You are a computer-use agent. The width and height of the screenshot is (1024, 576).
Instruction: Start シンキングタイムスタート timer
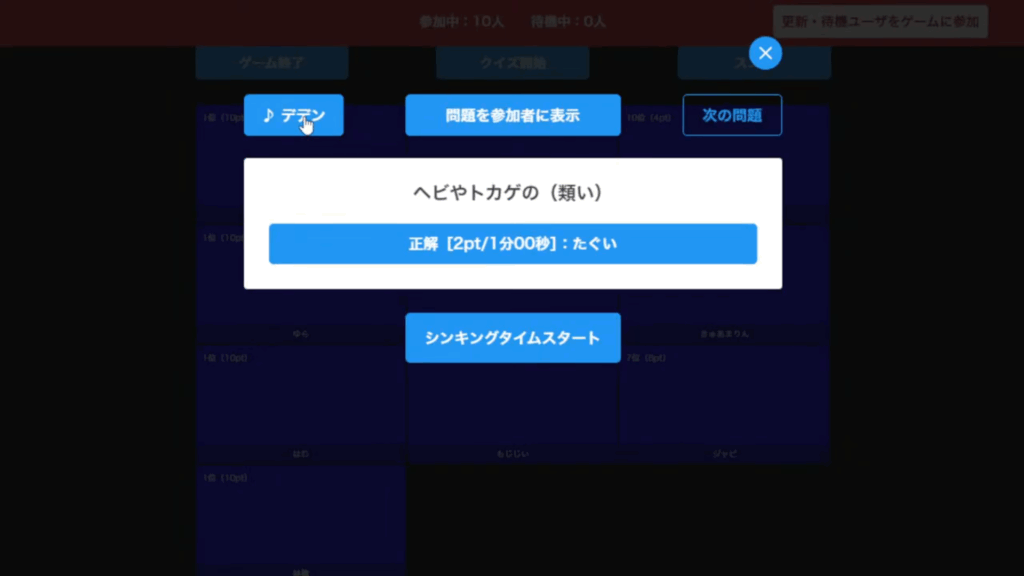click(x=512, y=338)
